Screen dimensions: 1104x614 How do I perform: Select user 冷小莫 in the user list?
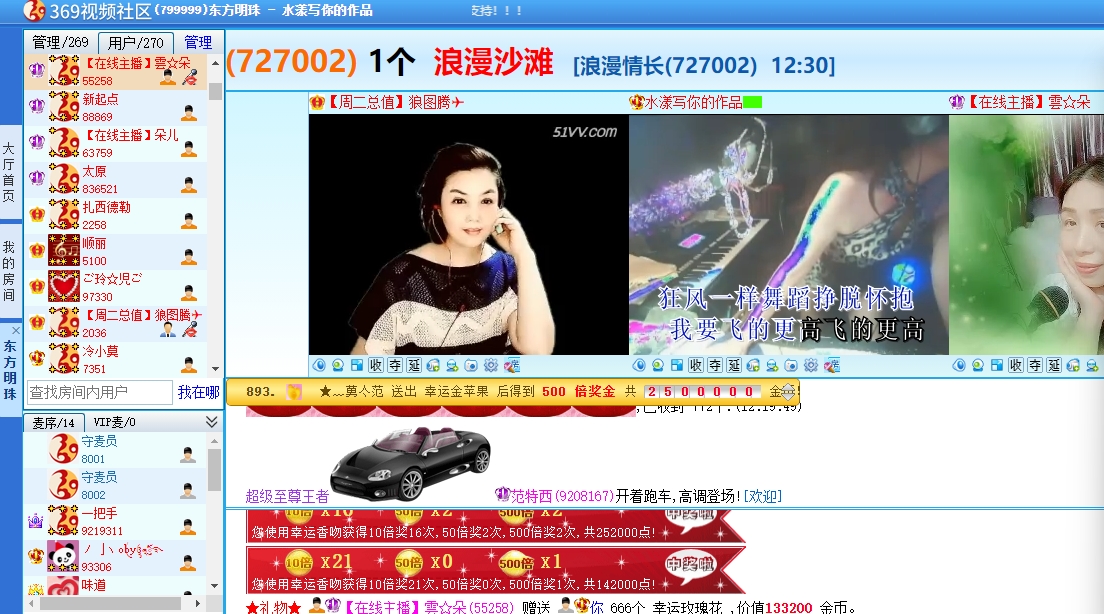(x=100, y=352)
